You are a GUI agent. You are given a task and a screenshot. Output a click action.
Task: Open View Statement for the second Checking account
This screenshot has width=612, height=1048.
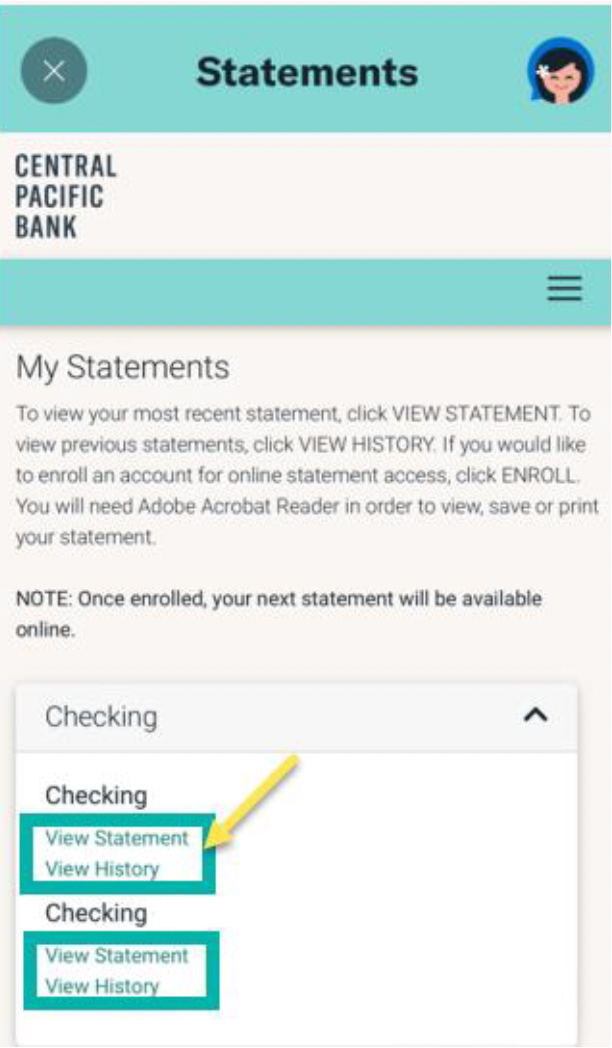click(x=116, y=955)
